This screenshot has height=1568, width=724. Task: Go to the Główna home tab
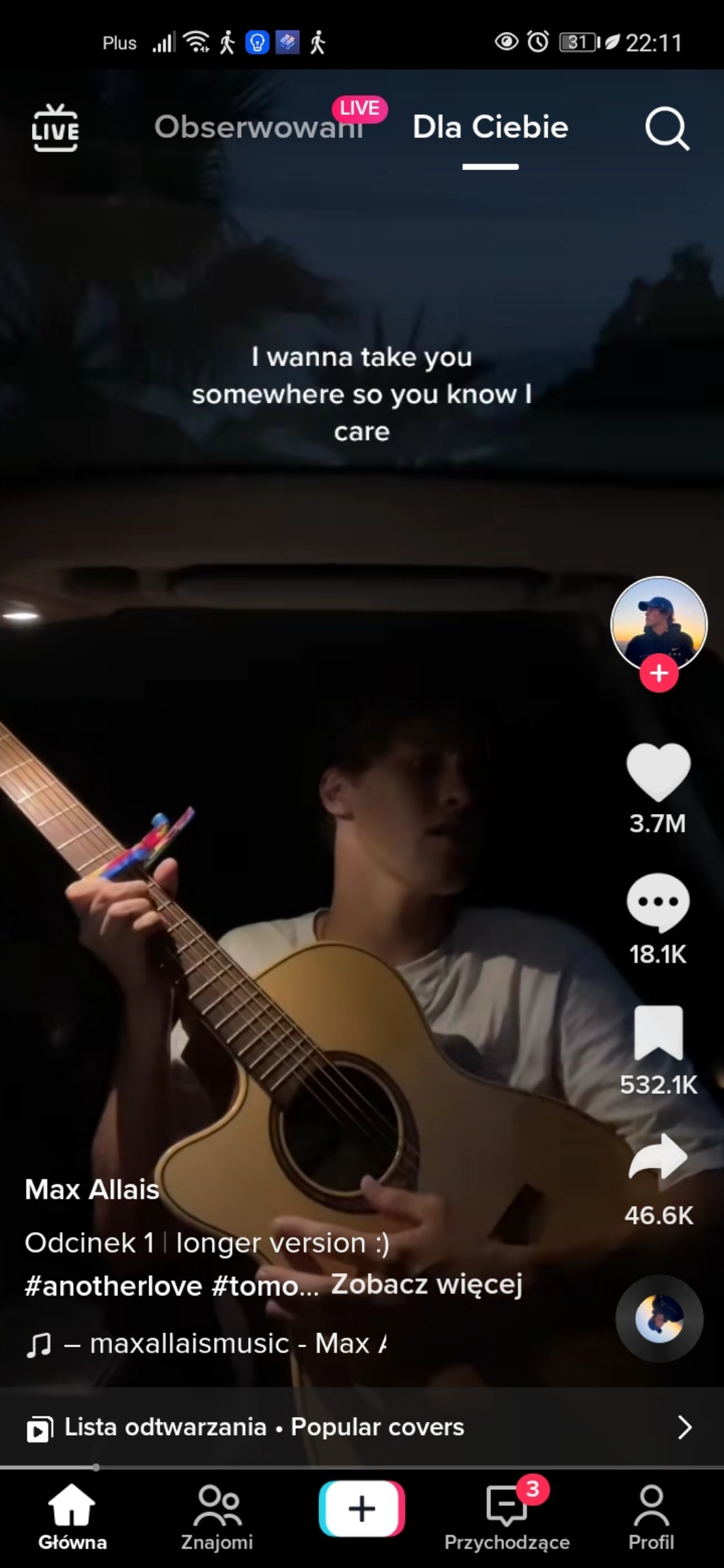72,1517
